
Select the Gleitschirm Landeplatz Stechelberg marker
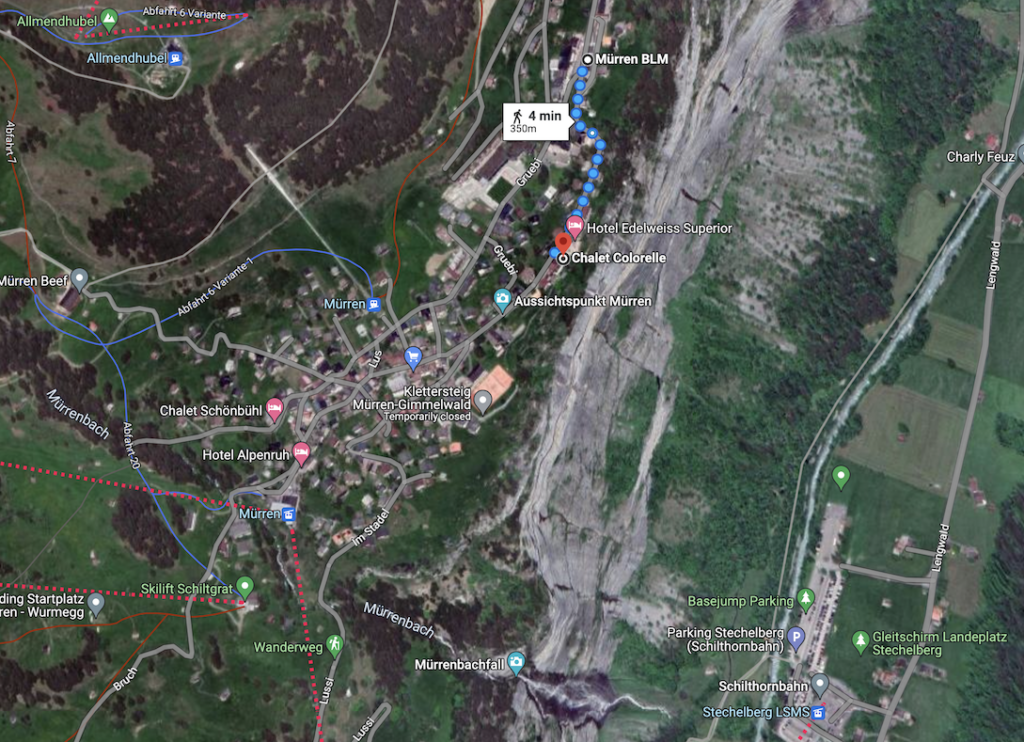point(859,640)
